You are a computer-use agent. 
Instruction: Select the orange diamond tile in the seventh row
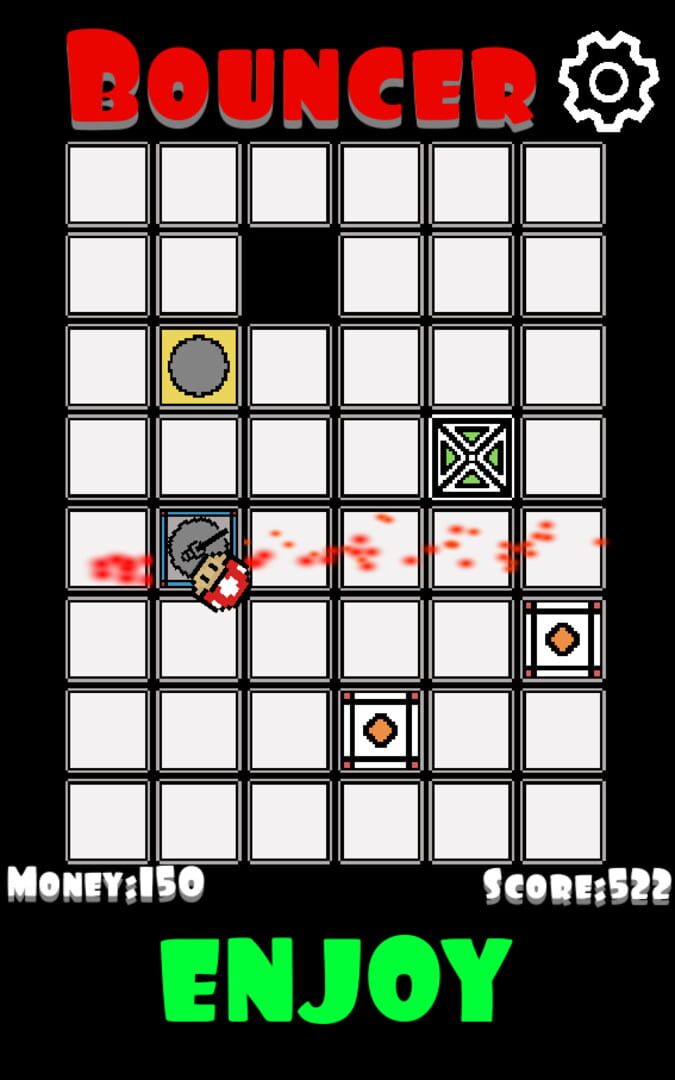(x=380, y=729)
